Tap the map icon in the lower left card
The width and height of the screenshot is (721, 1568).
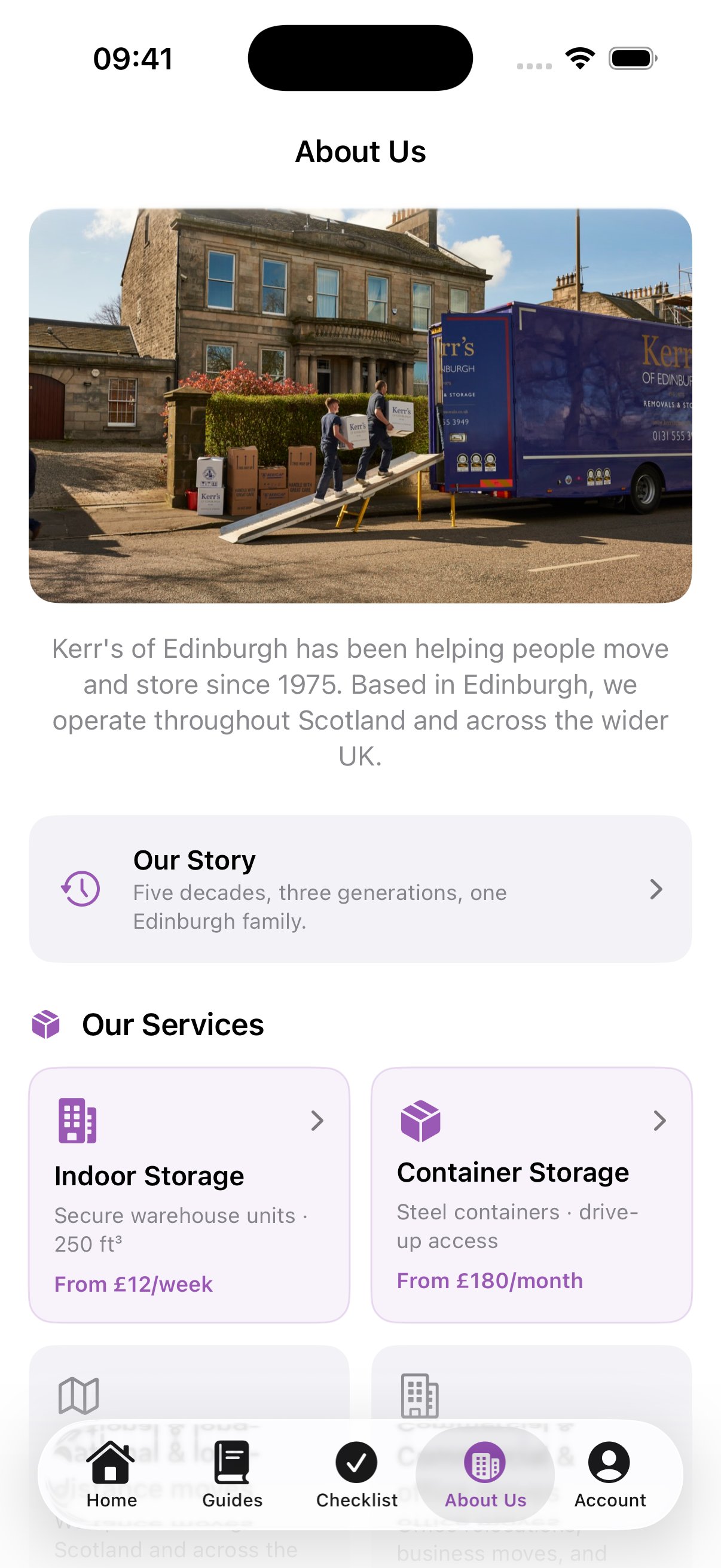click(x=79, y=1393)
